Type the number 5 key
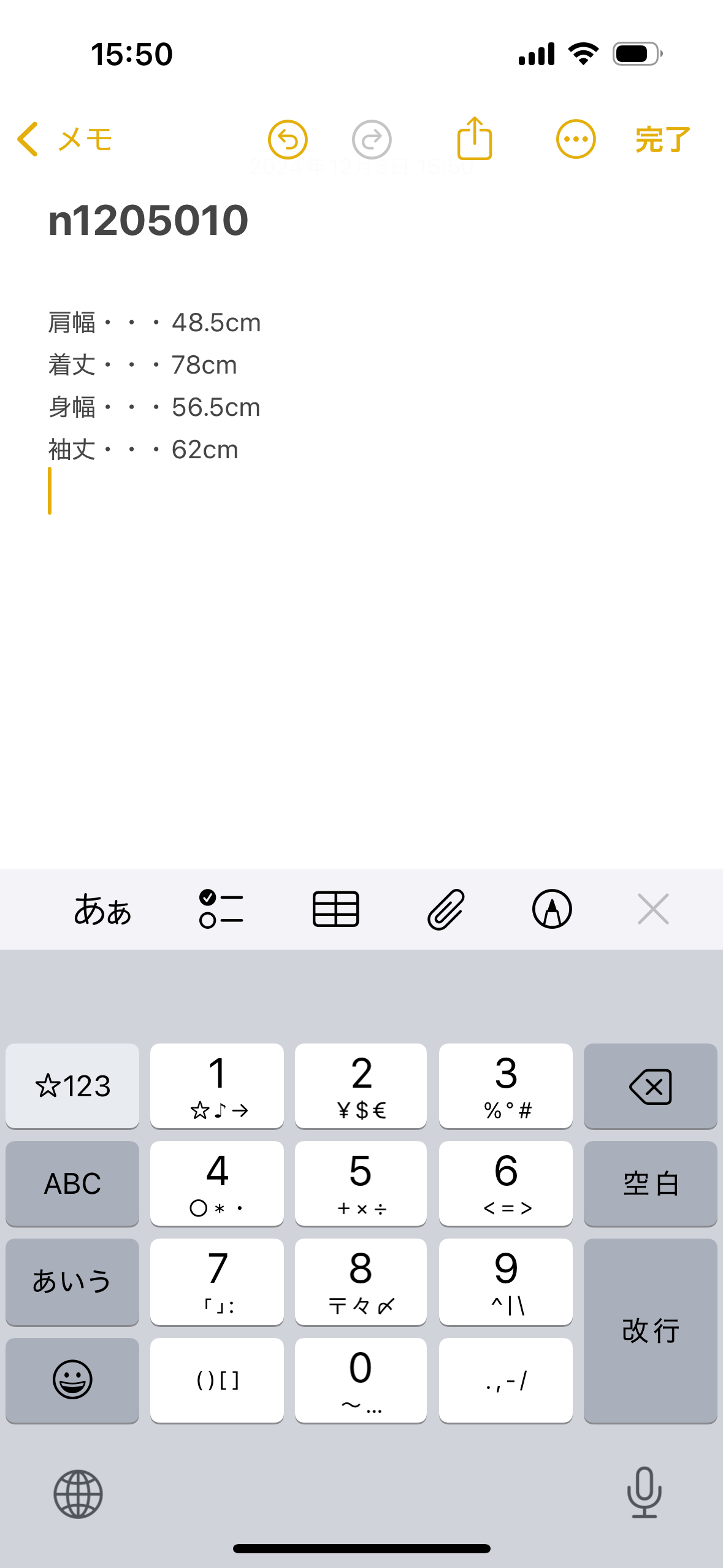The image size is (723, 1568). pos(361,1183)
